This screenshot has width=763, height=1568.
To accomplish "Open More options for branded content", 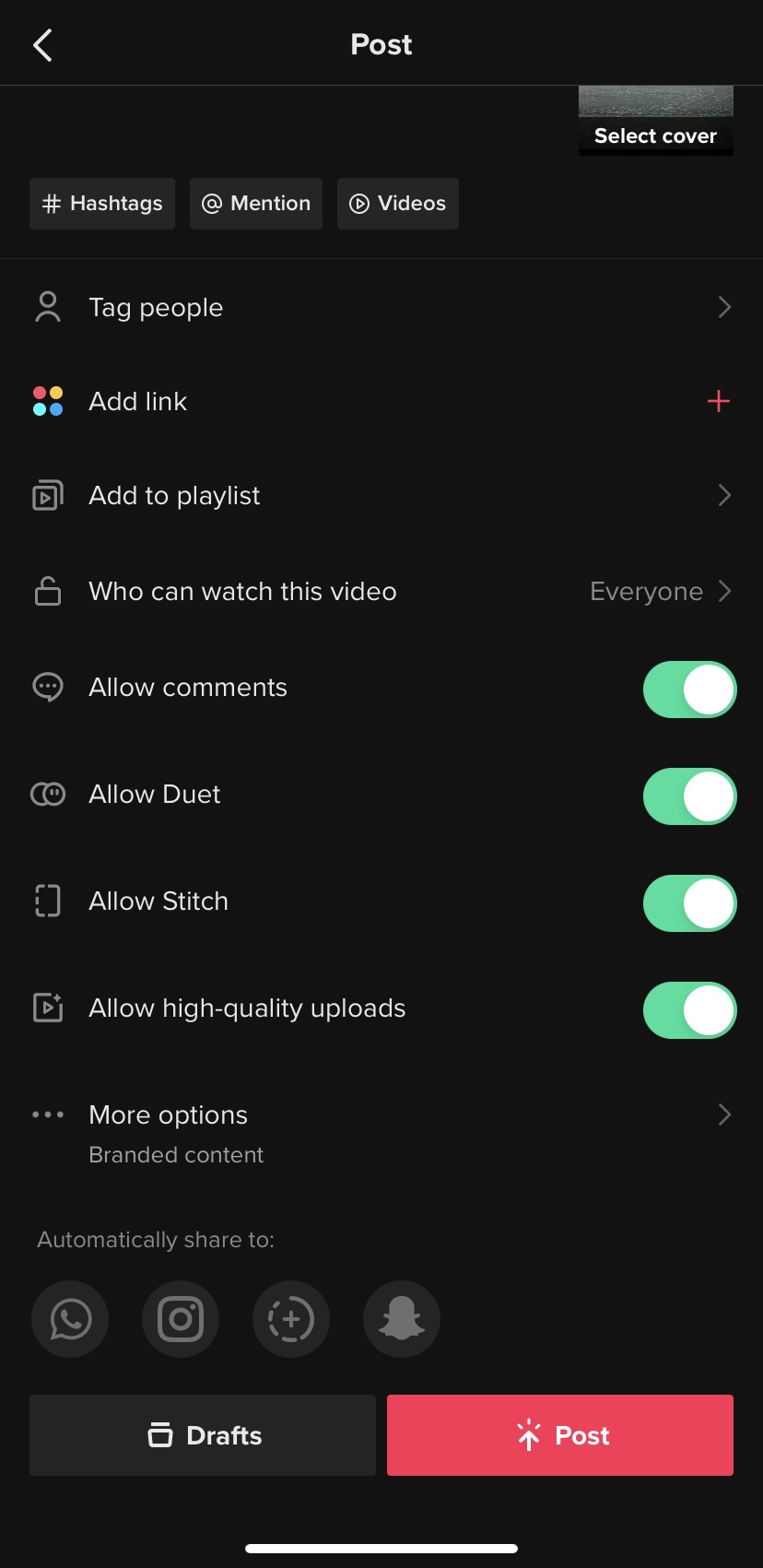I will click(x=381, y=1133).
